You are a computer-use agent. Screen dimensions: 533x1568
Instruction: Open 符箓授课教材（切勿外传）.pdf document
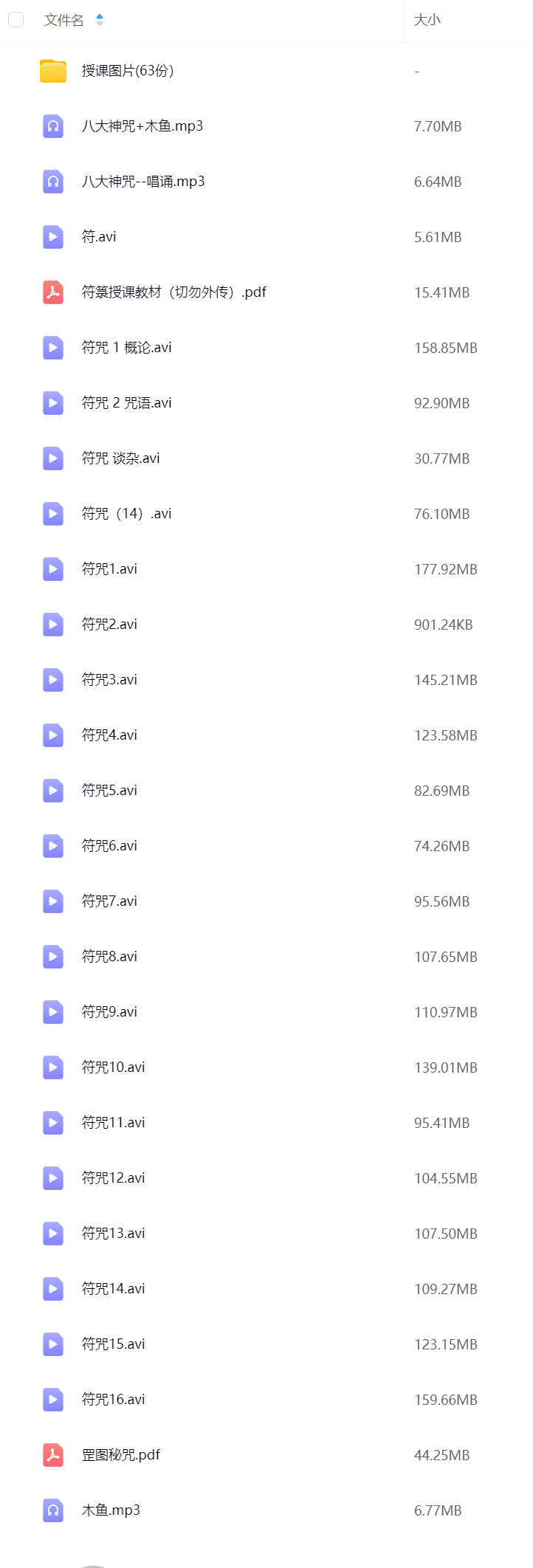(173, 292)
